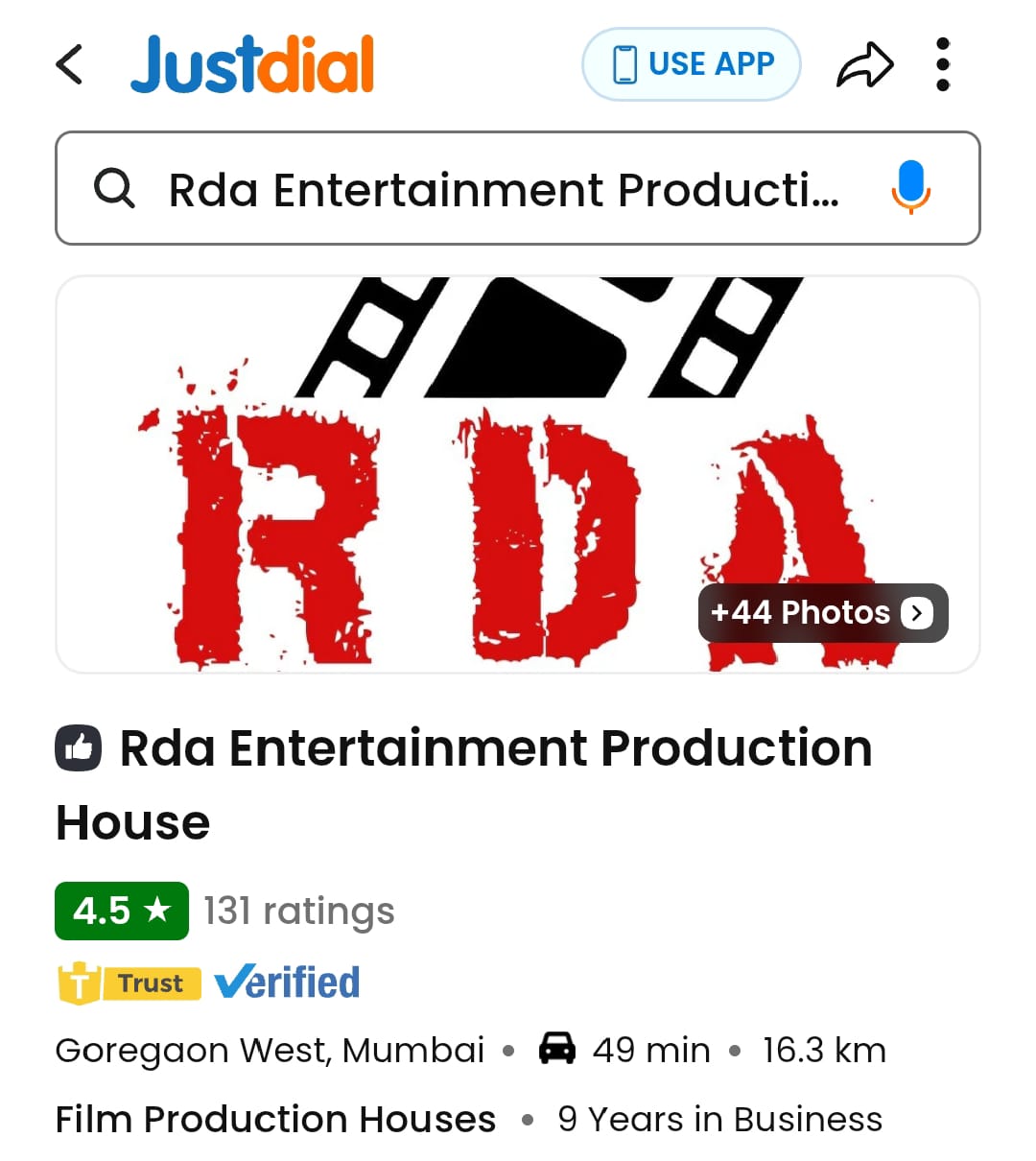Open the RDA logo photo
Image resolution: width=1036 pixels, height=1161 pixels.
coord(432,480)
